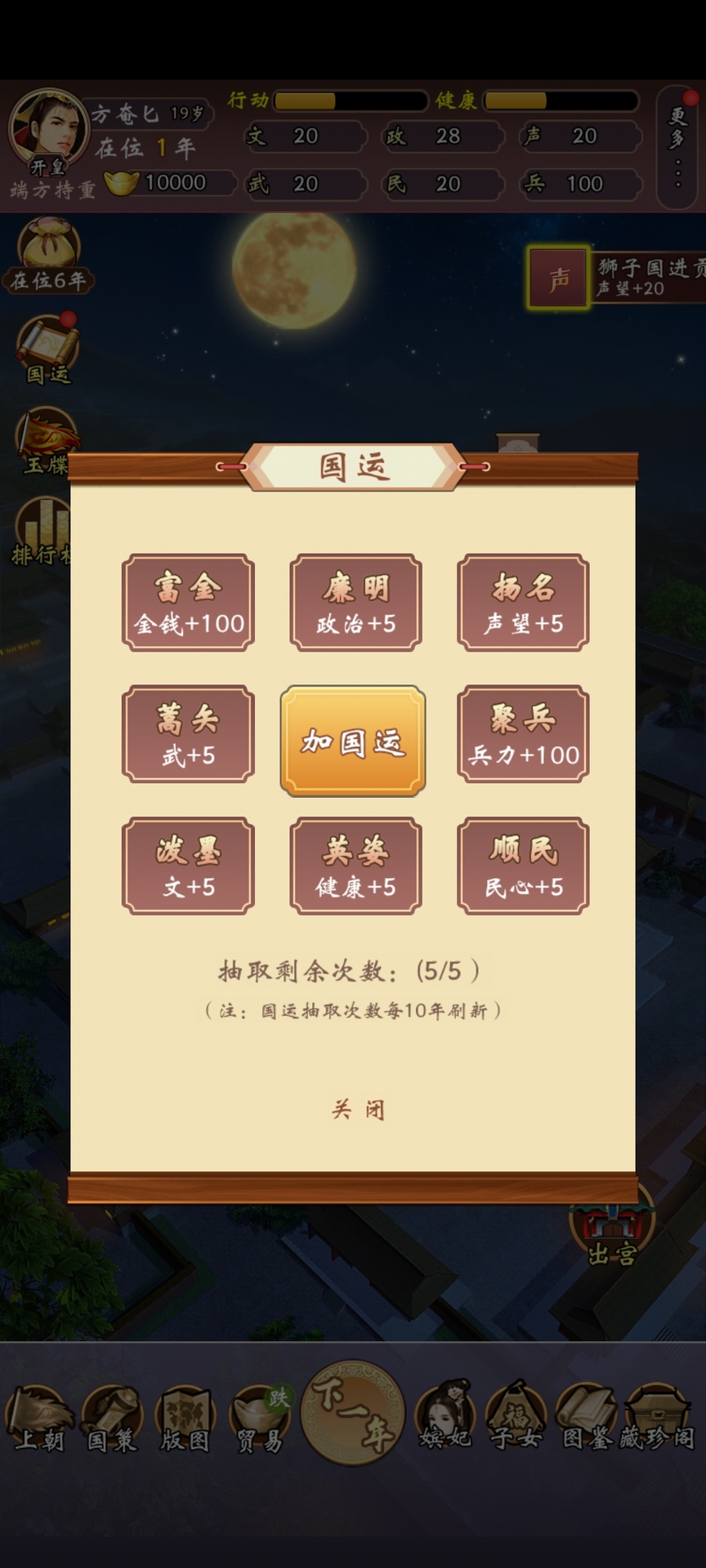The height and width of the screenshot is (1568, 706).
Task: Tap the 加国运 draw button
Action: [353, 741]
